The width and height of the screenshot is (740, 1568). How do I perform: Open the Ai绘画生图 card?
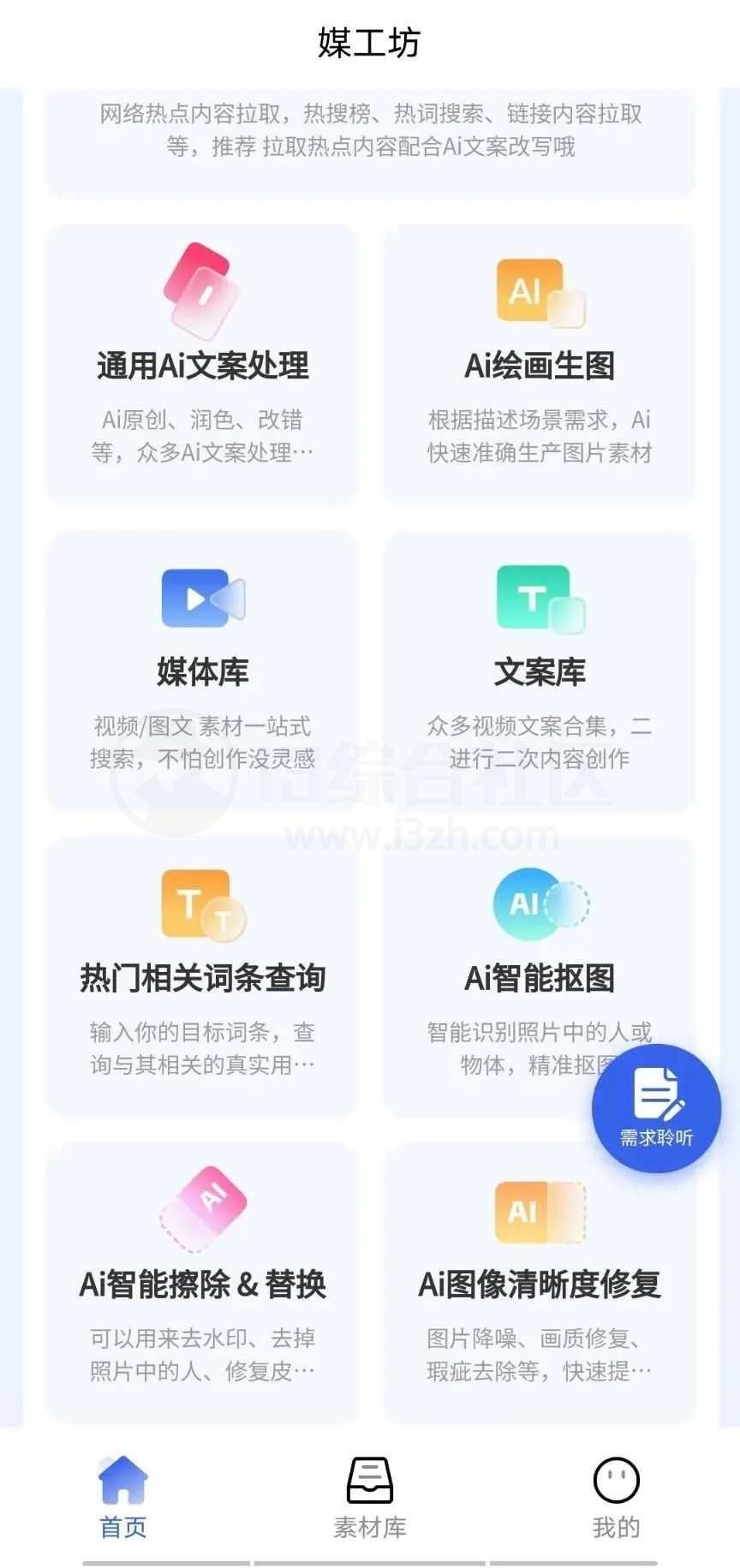539,365
